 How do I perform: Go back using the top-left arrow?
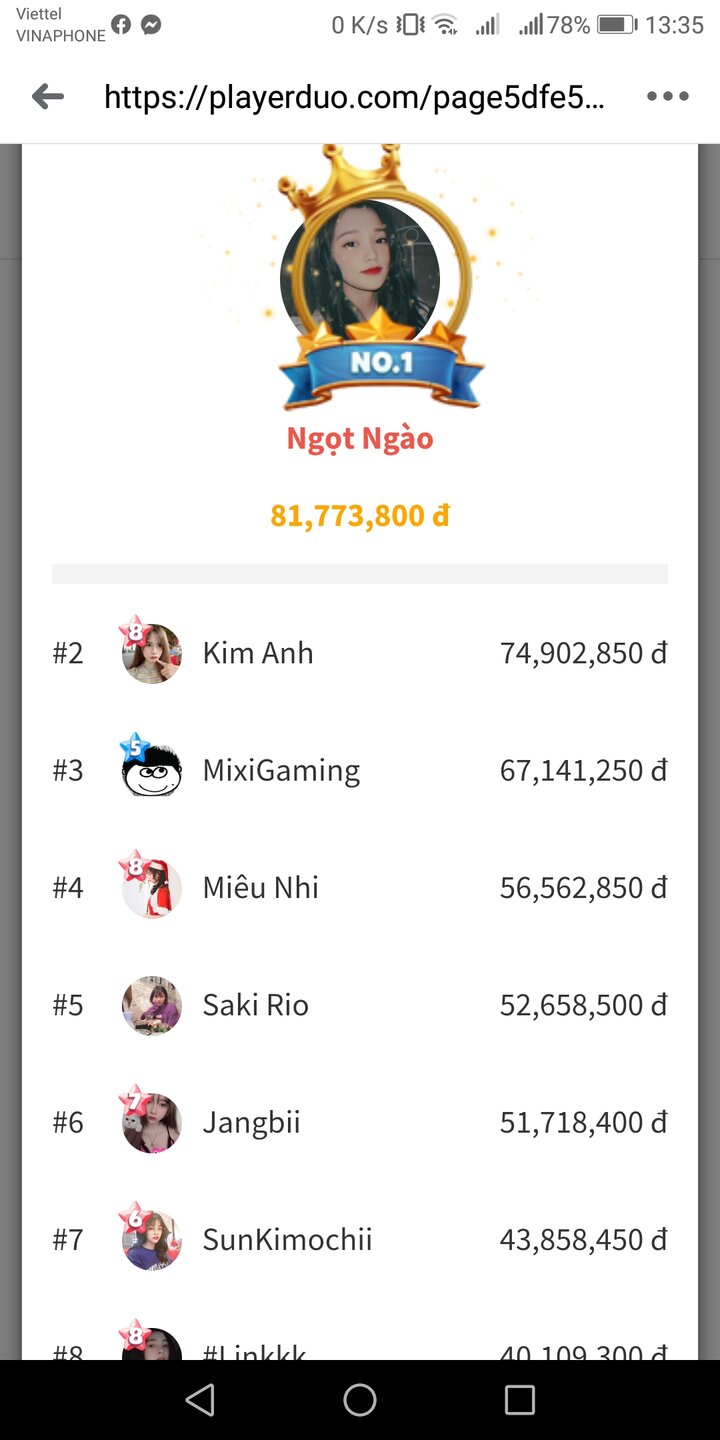pos(47,97)
